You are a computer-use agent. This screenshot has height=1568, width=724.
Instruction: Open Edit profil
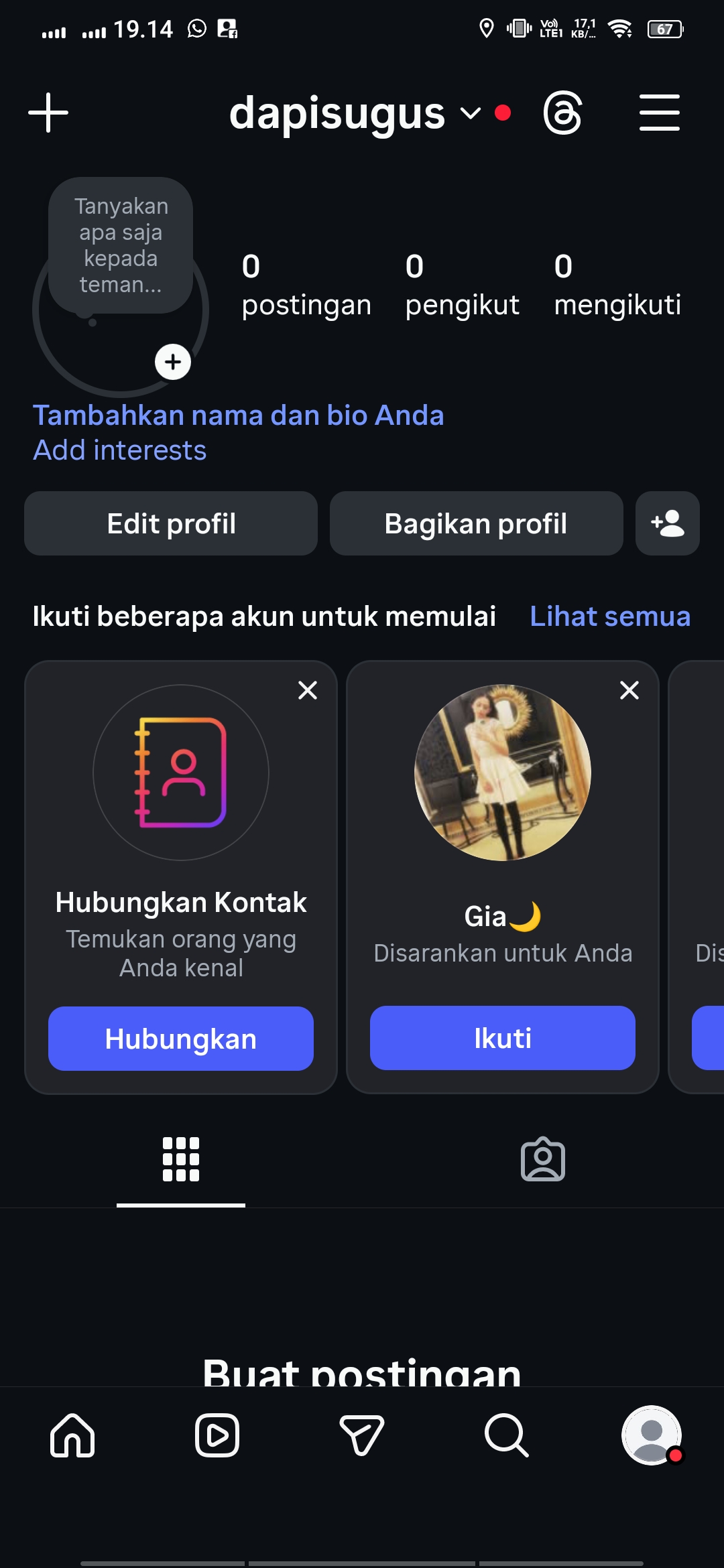[x=171, y=523]
